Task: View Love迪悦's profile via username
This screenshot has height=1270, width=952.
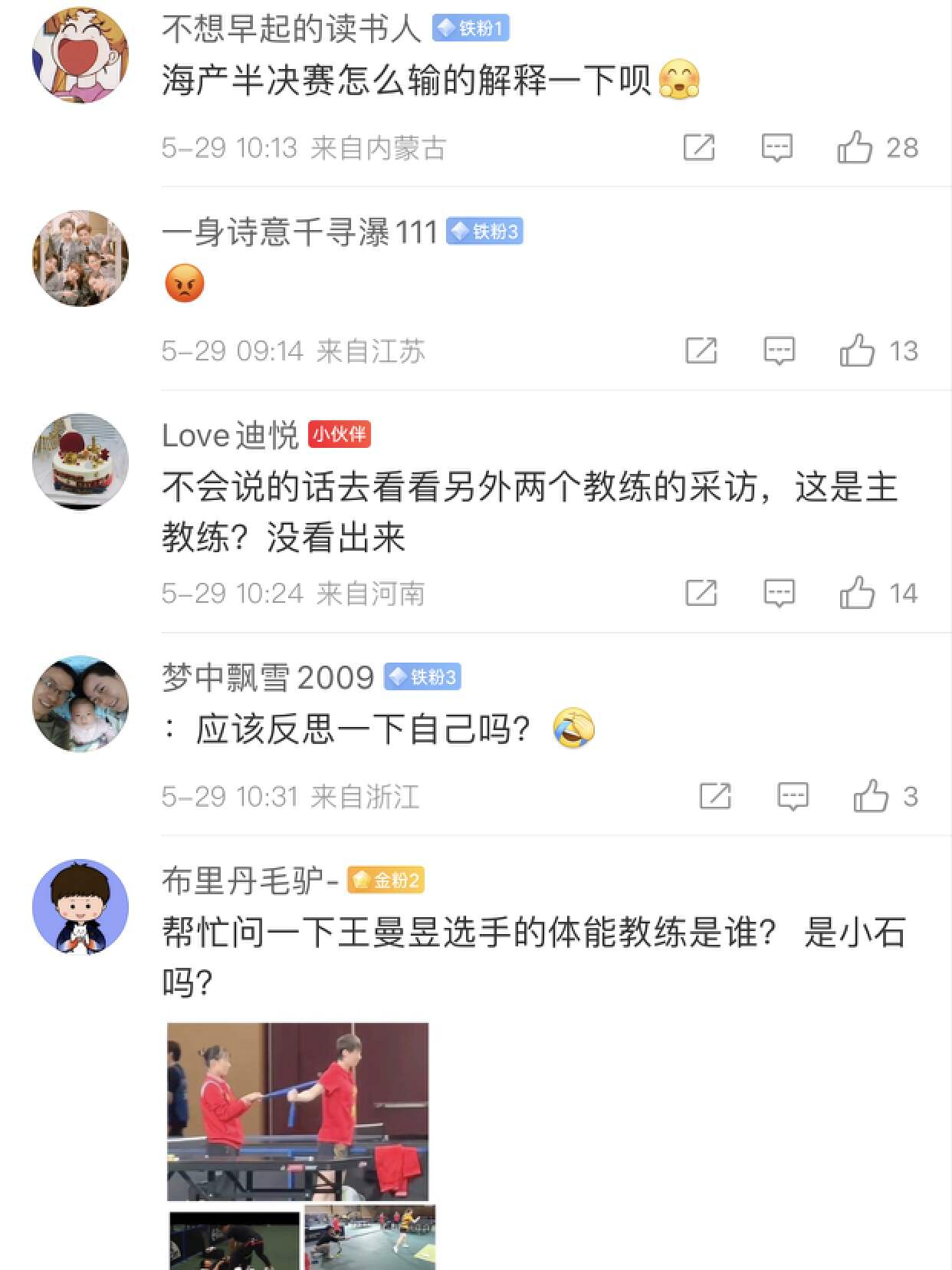Action: point(230,436)
